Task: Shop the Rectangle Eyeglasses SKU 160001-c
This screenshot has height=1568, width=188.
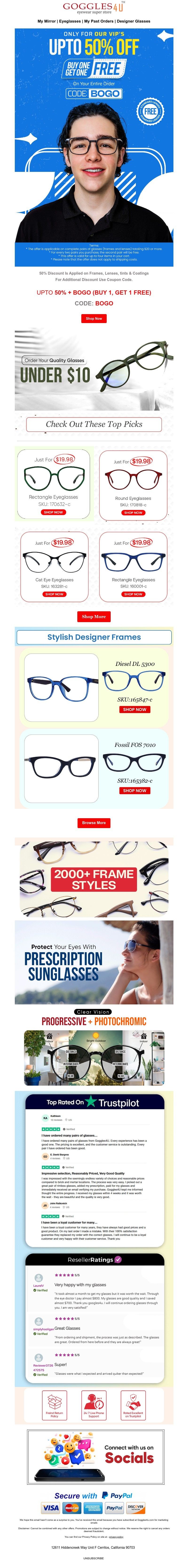Action: 133,594
